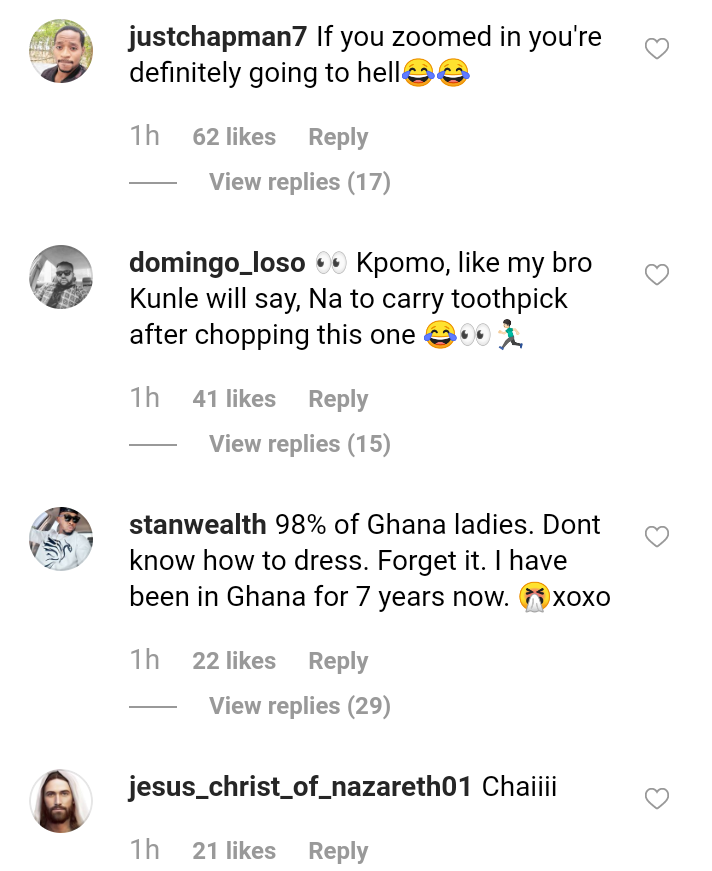Reply to stanwealth's comment
This screenshot has height=871, width=712.
pos(338,661)
